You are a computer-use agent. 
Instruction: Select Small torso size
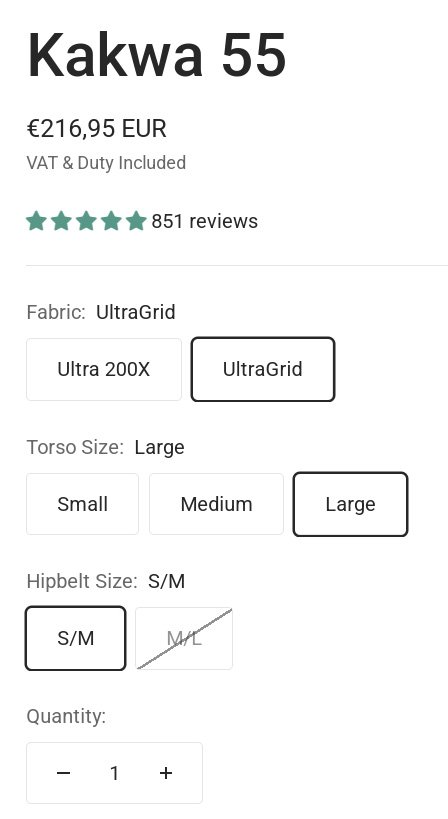82,504
